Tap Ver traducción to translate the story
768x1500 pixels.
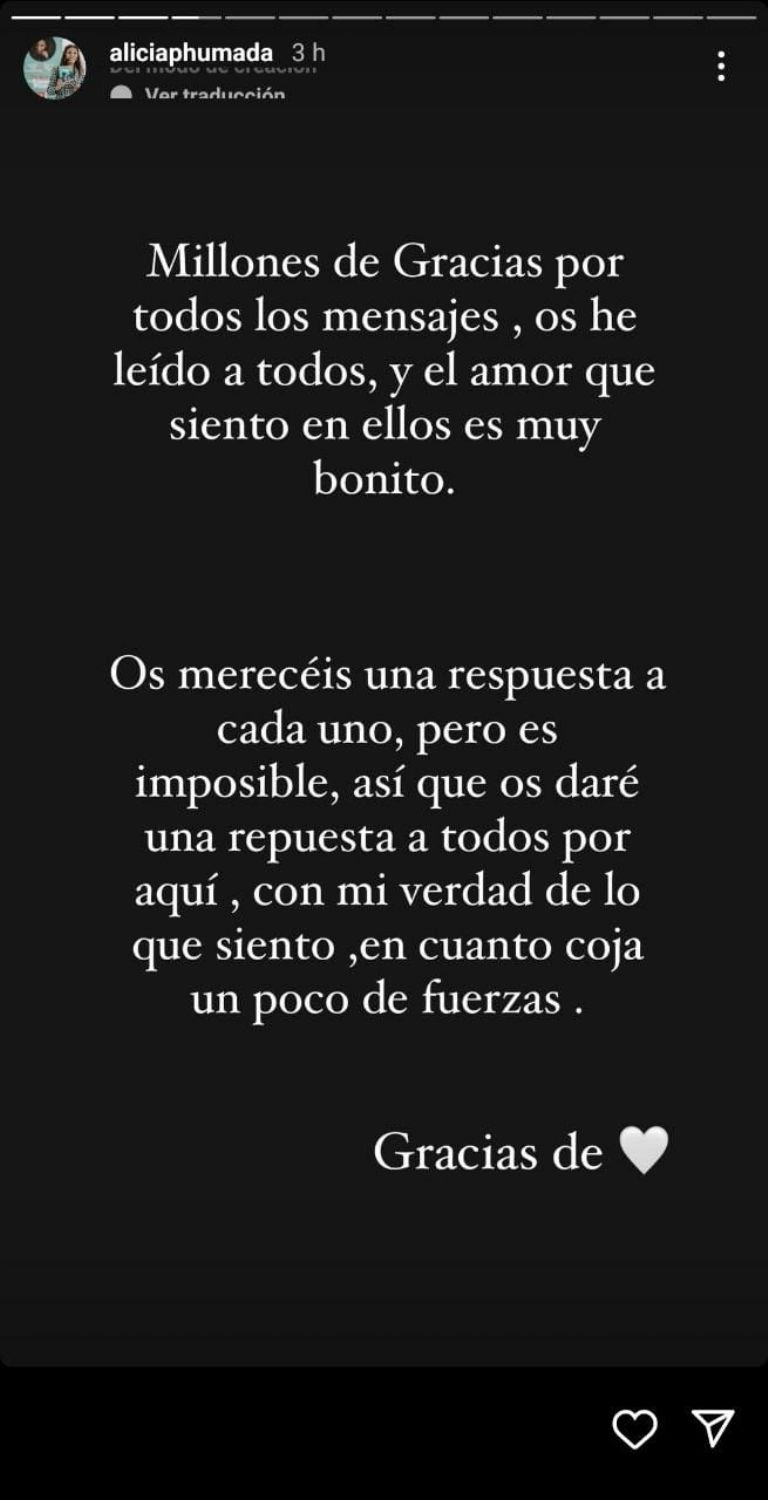(213, 94)
